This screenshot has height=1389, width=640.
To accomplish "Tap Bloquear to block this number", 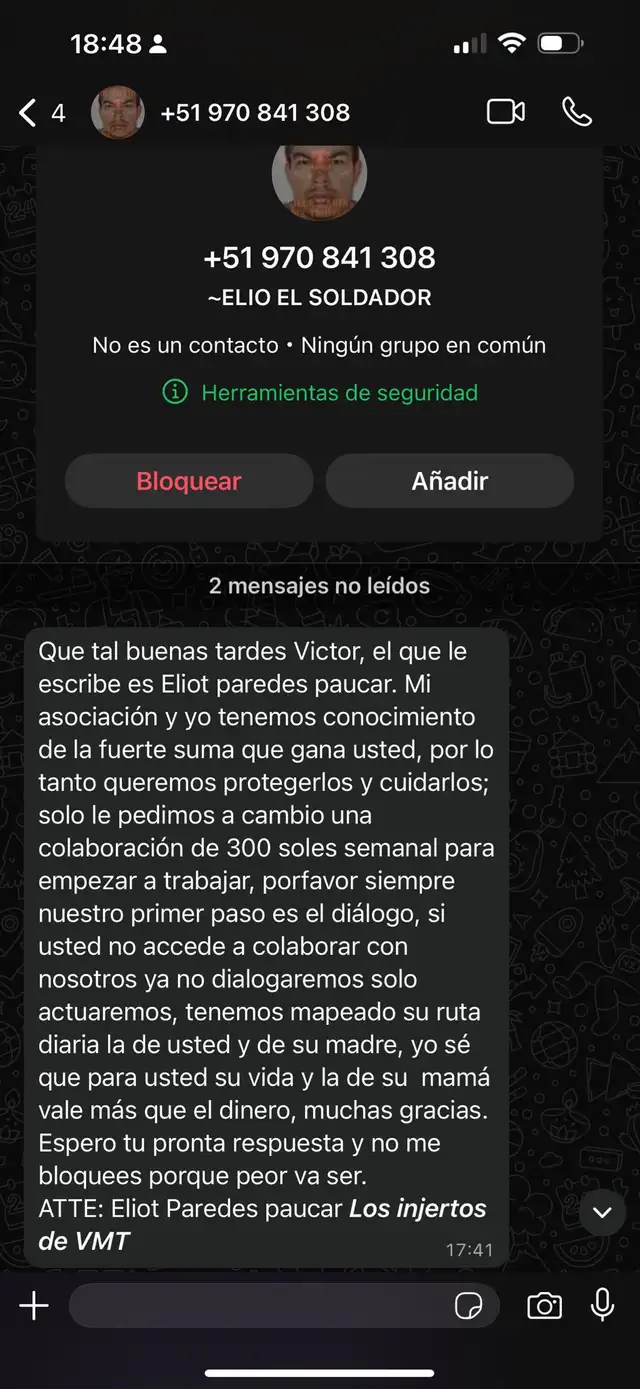I will pyautogui.click(x=189, y=481).
